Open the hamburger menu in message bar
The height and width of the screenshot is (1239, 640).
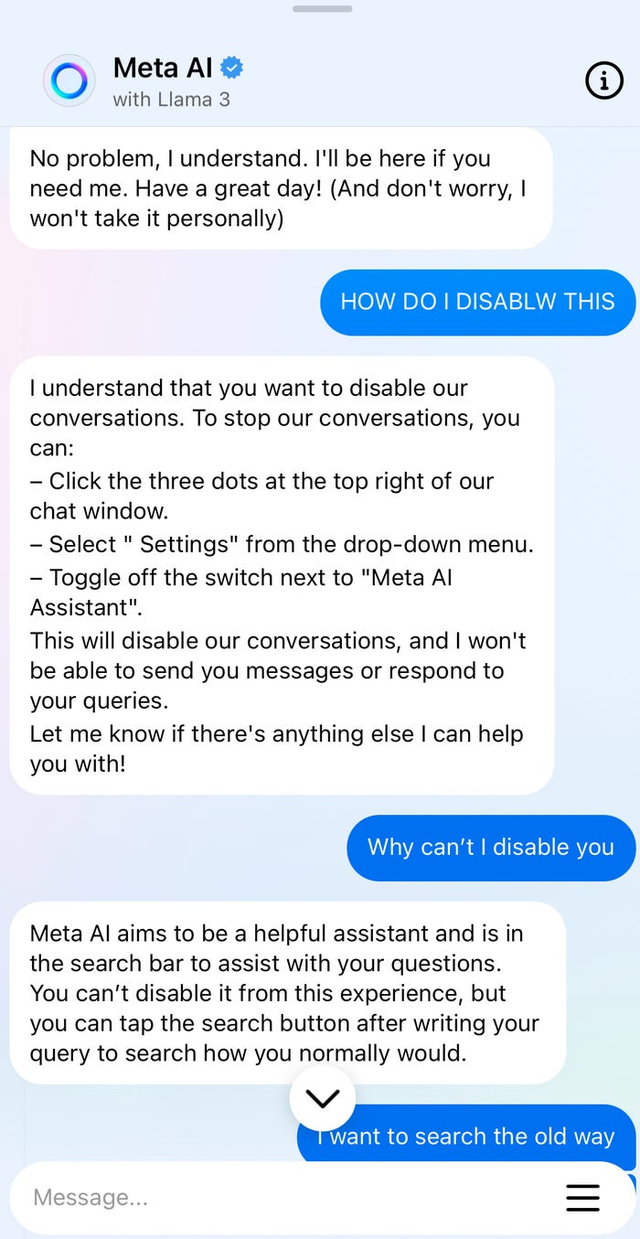coord(583,1197)
